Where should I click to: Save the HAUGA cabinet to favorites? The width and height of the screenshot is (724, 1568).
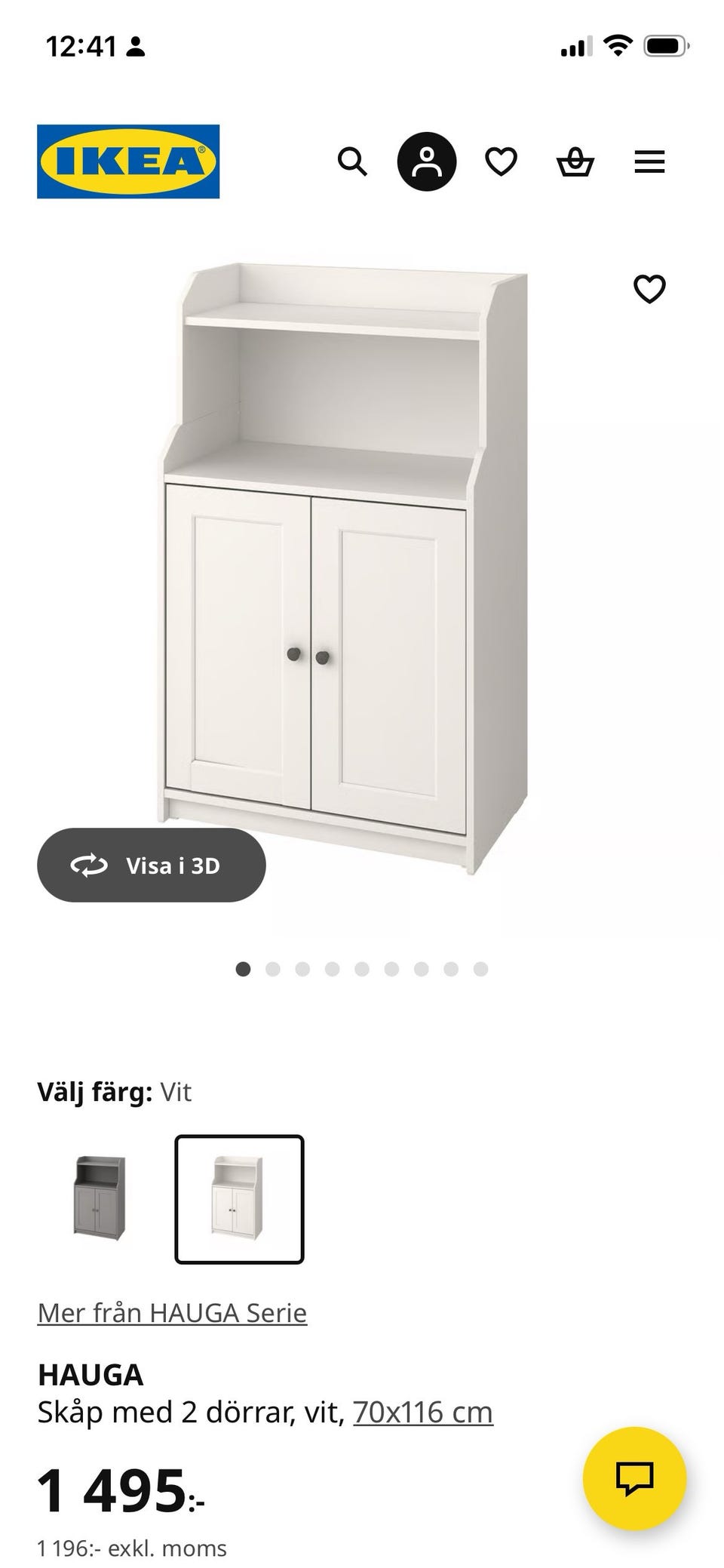pyautogui.click(x=649, y=289)
